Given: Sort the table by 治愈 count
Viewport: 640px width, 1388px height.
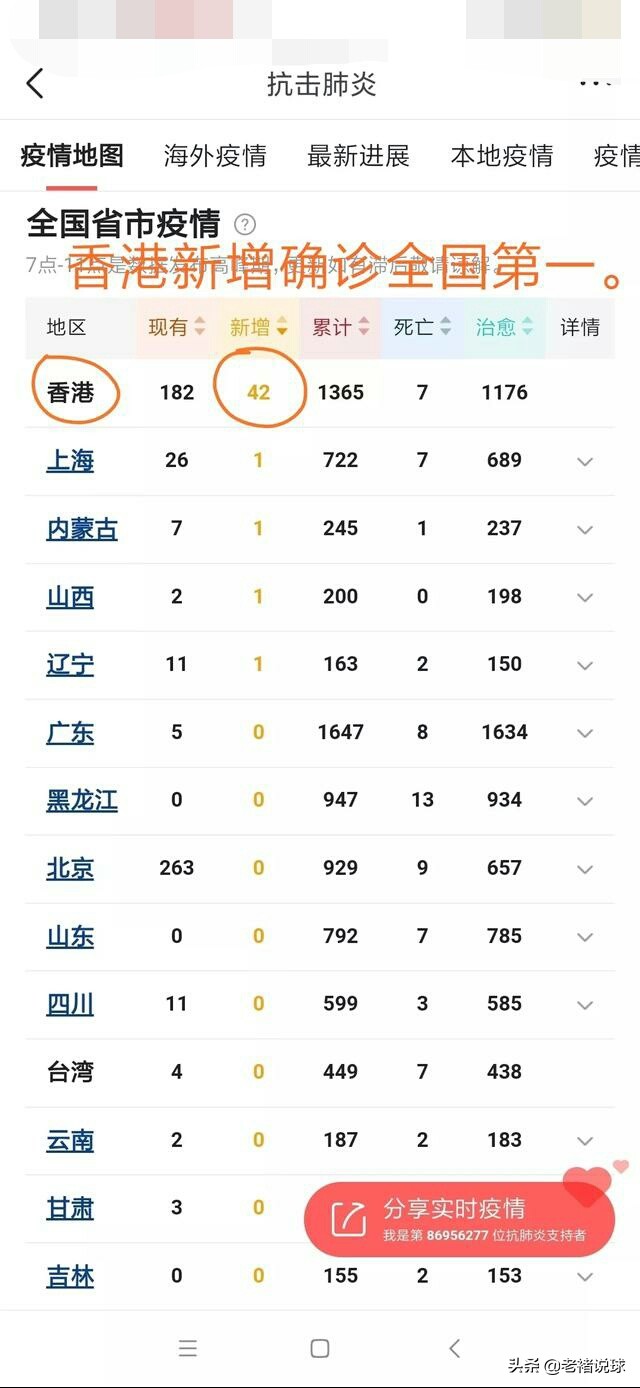Looking at the screenshot, I should click(x=504, y=327).
